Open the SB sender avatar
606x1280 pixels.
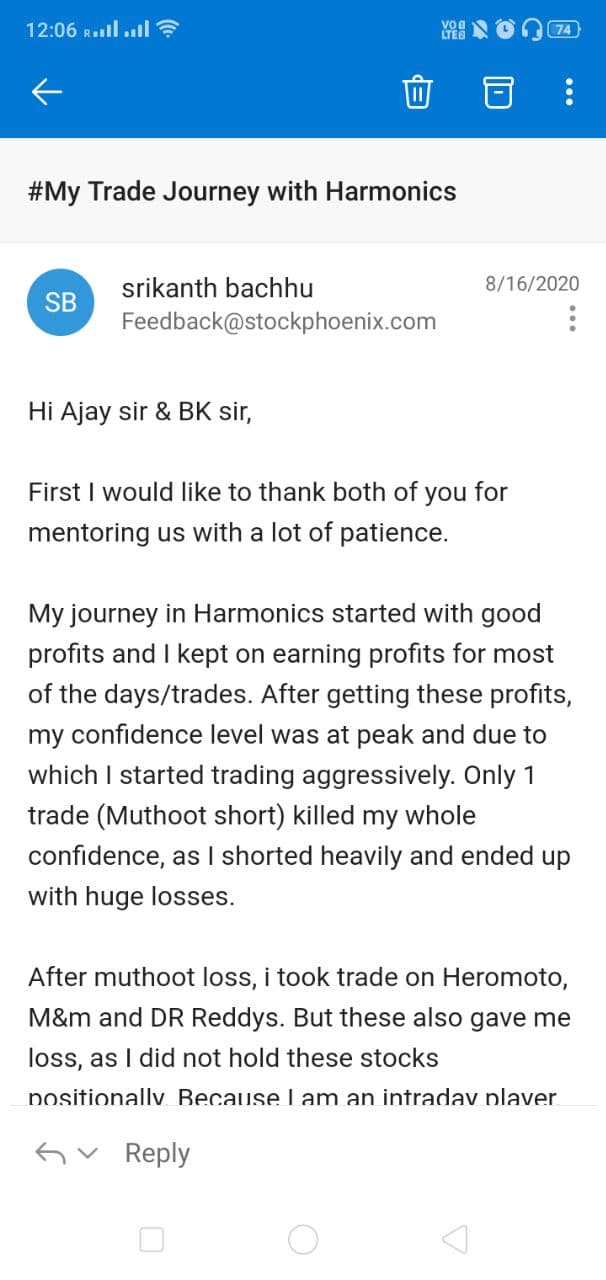click(x=61, y=302)
